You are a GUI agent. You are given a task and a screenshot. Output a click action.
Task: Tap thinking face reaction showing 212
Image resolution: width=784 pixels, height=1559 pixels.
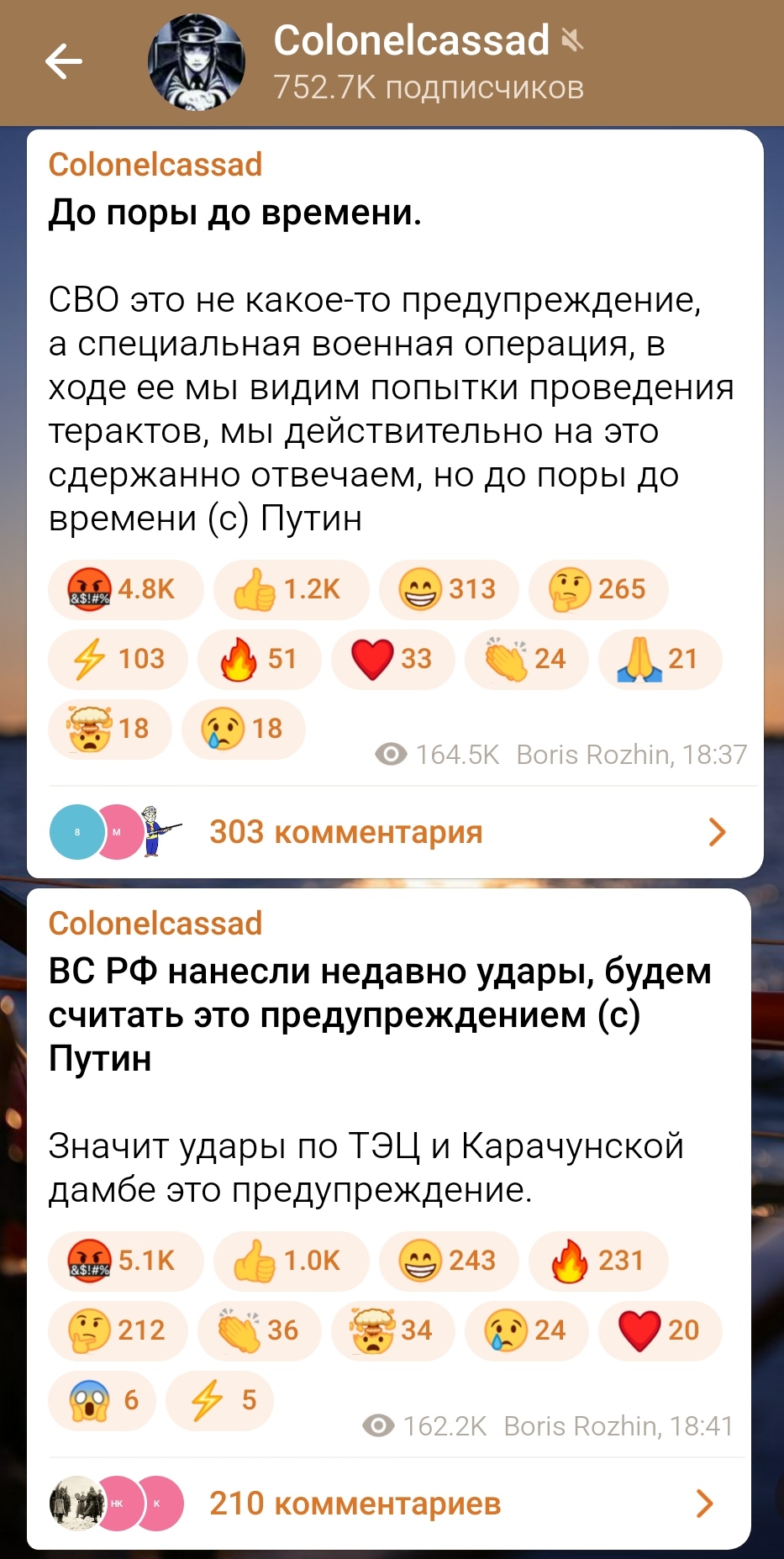click(x=118, y=1330)
